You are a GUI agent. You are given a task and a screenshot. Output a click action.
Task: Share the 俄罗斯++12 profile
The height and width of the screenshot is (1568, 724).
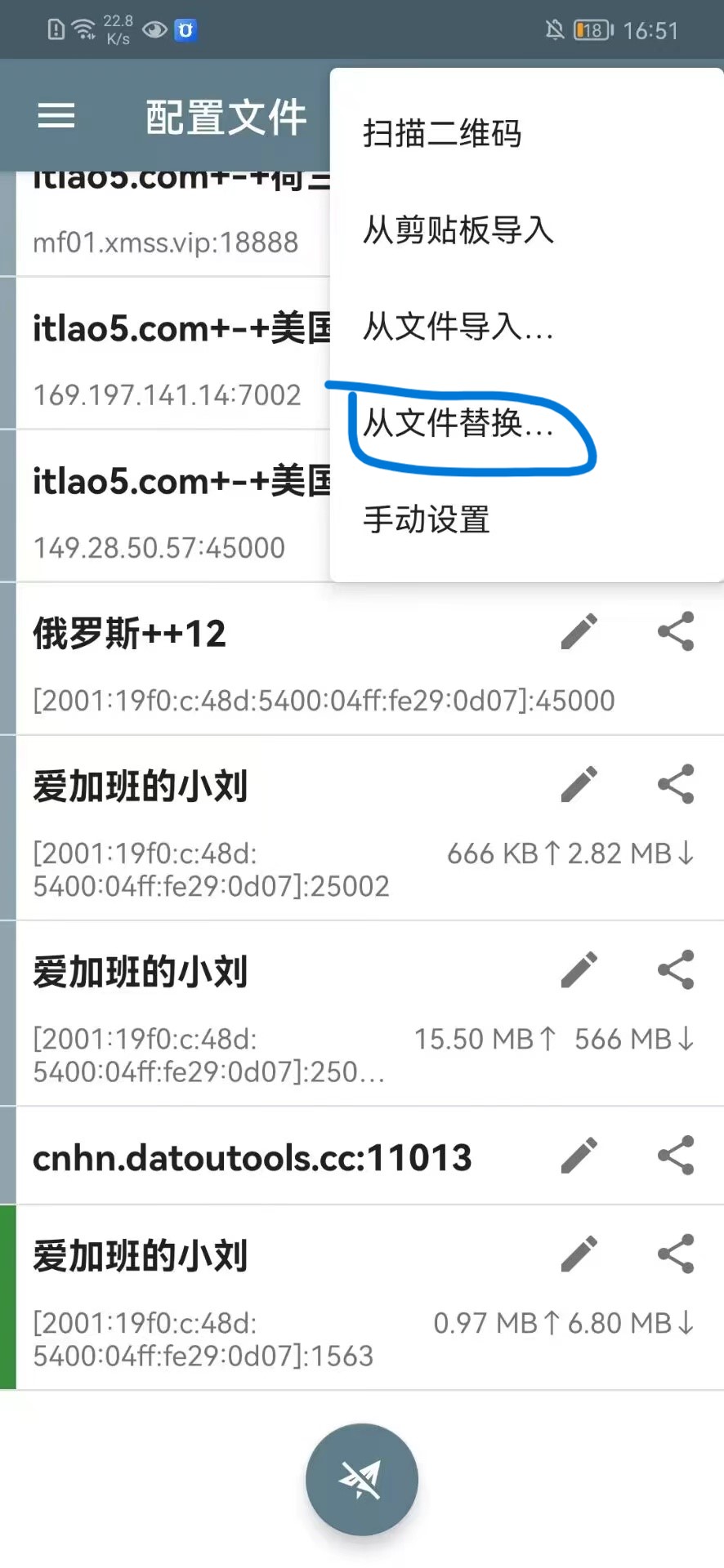(675, 632)
